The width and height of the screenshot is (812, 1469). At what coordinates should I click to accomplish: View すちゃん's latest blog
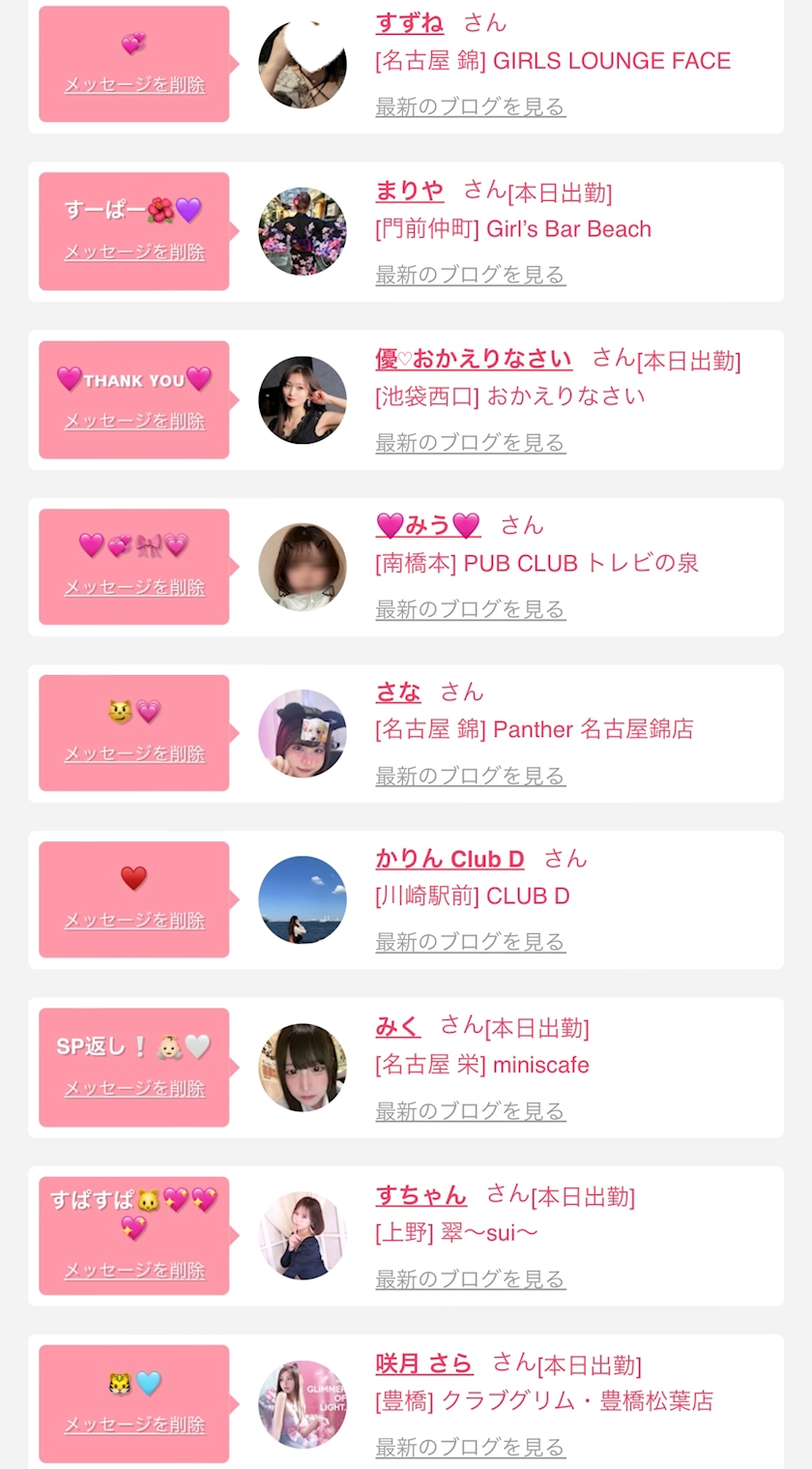(470, 1279)
